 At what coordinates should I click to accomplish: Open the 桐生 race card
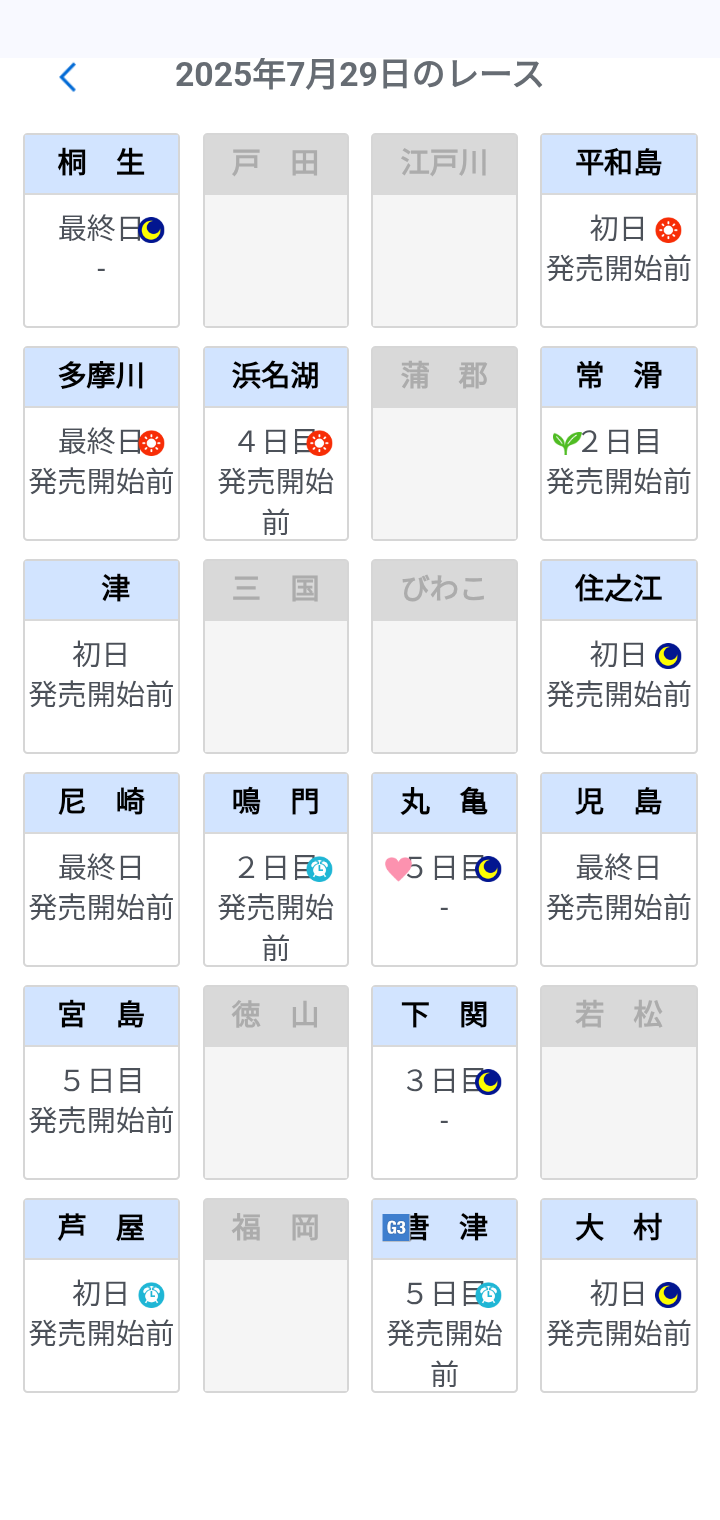[101, 230]
